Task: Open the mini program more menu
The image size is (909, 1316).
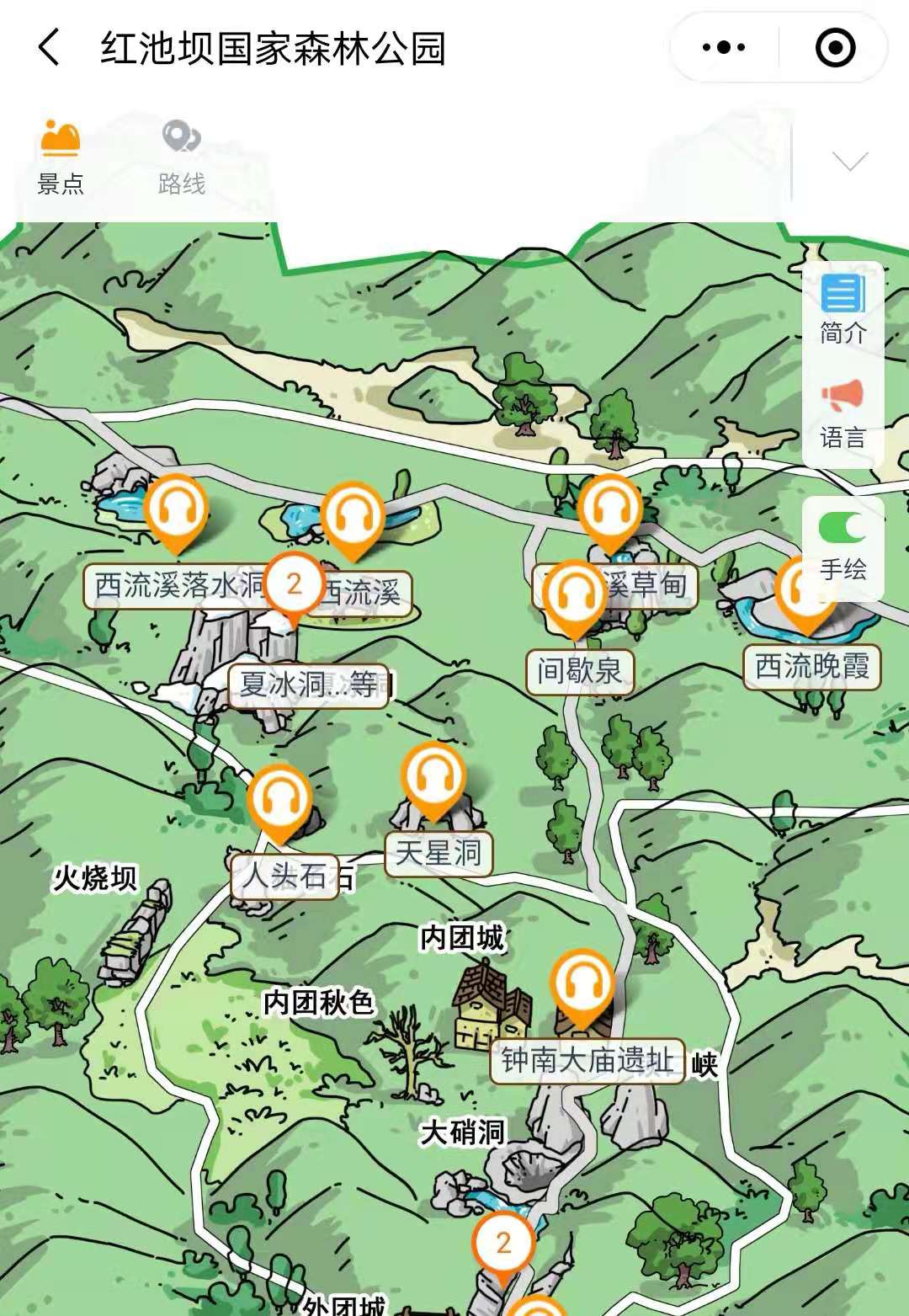Action: click(724, 47)
